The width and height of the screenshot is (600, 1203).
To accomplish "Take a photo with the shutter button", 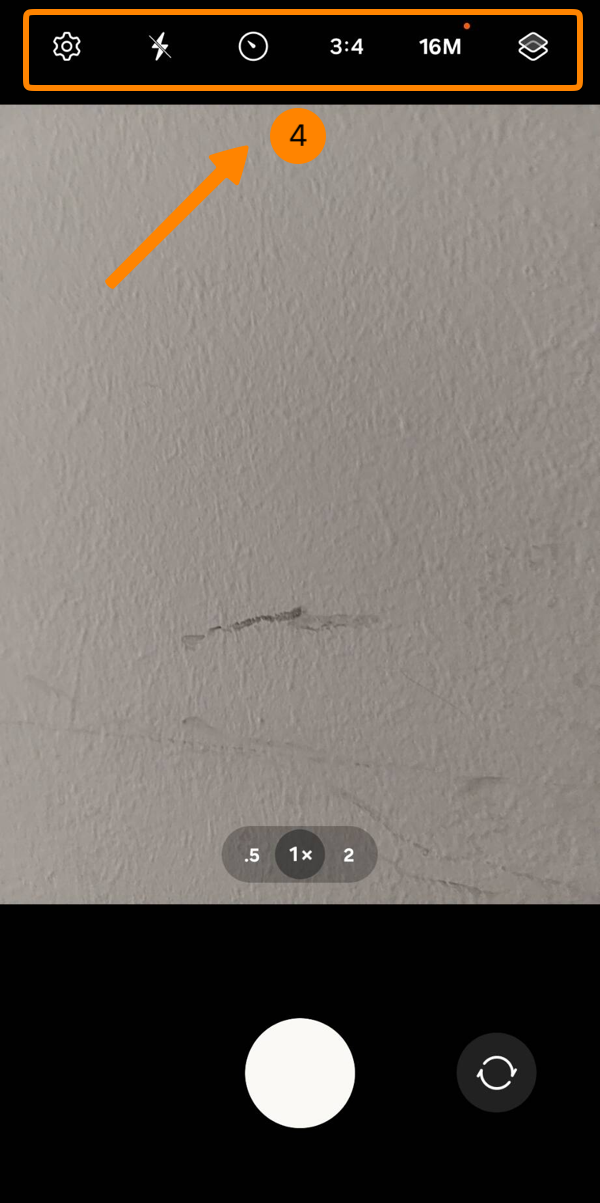I will click(x=300, y=1073).
